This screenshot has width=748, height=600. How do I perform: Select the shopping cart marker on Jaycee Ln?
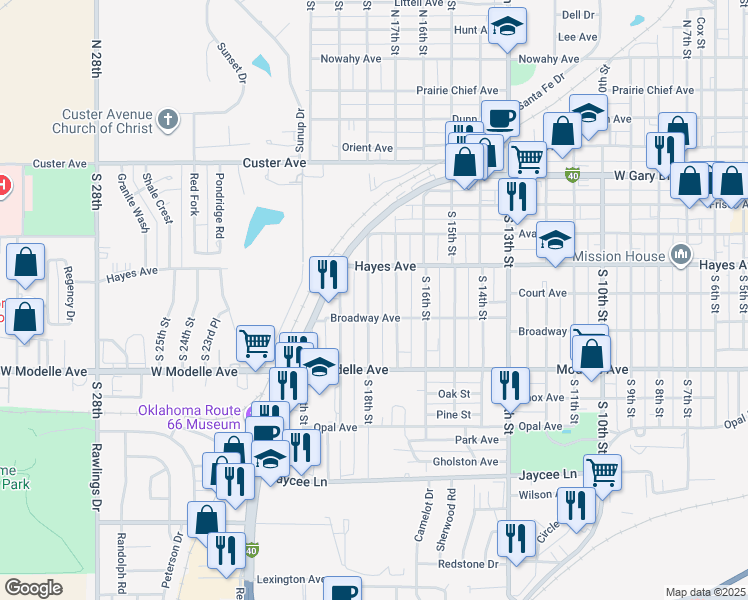601,471
